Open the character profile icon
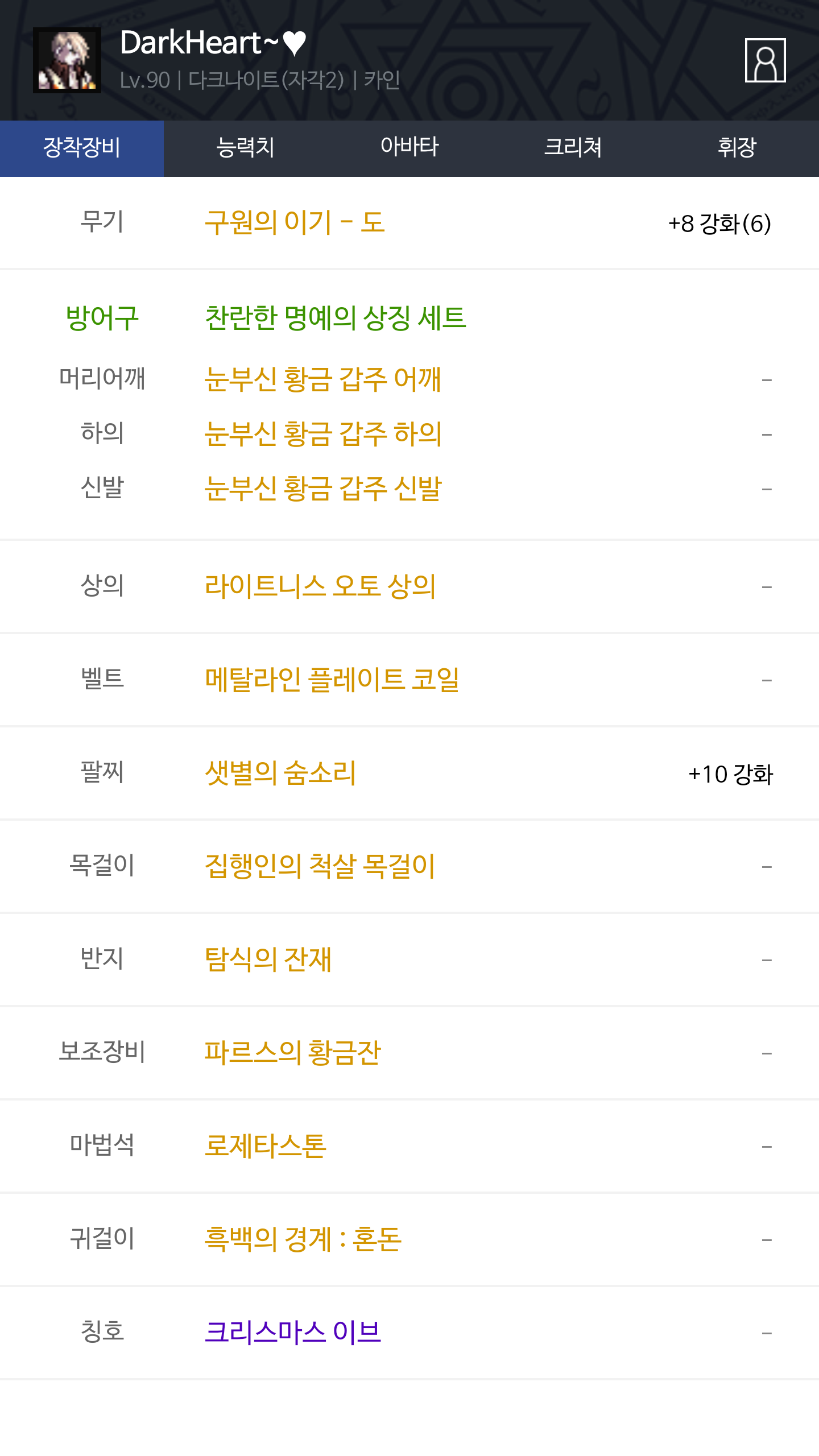The height and width of the screenshot is (1456, 819). pyautogui.click(x=765, y=60)
